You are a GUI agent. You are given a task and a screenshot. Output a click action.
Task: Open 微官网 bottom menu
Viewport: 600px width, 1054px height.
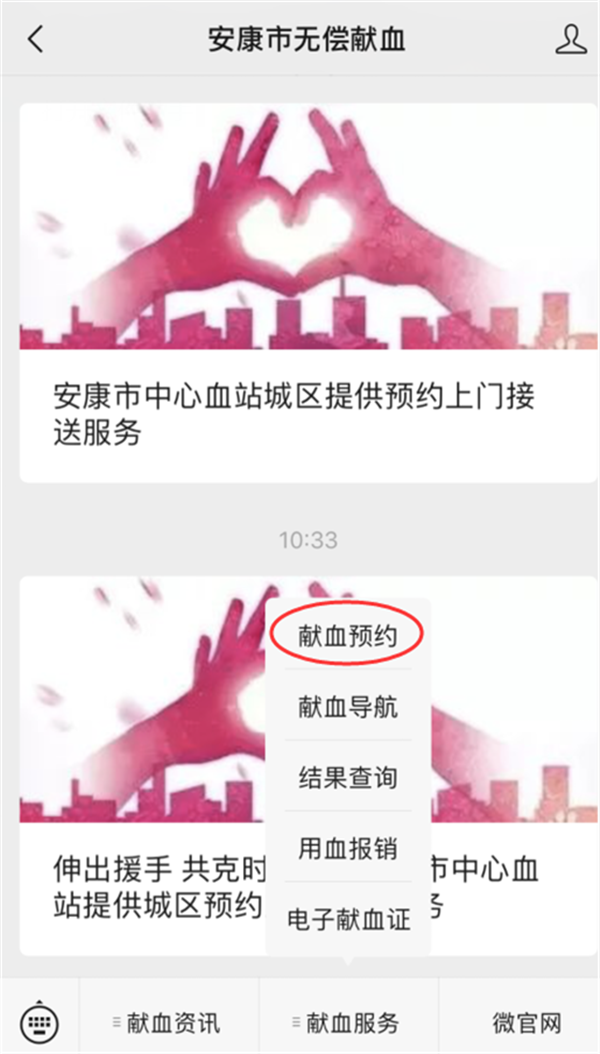point(527,1022)
